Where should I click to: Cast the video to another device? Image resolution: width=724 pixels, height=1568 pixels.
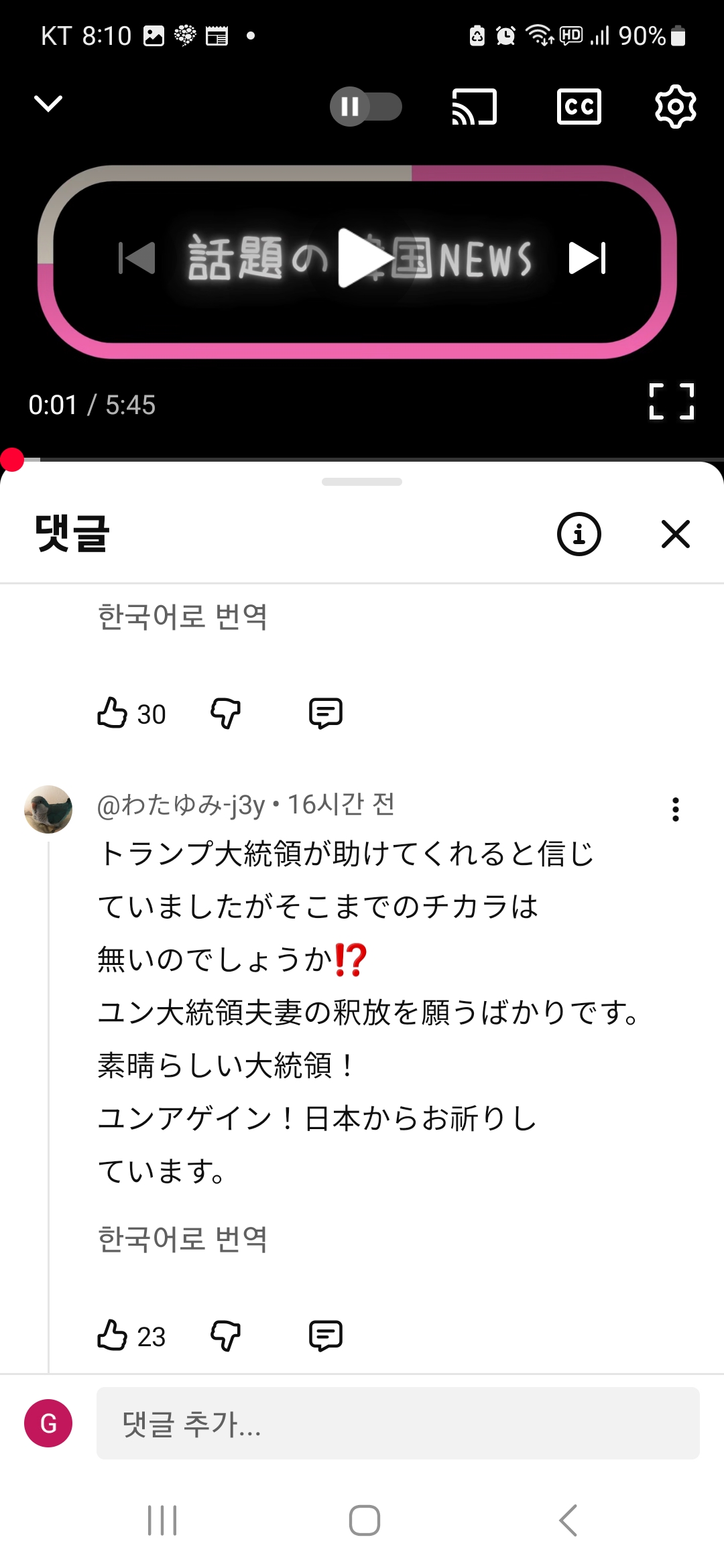(x=475, y=107)
